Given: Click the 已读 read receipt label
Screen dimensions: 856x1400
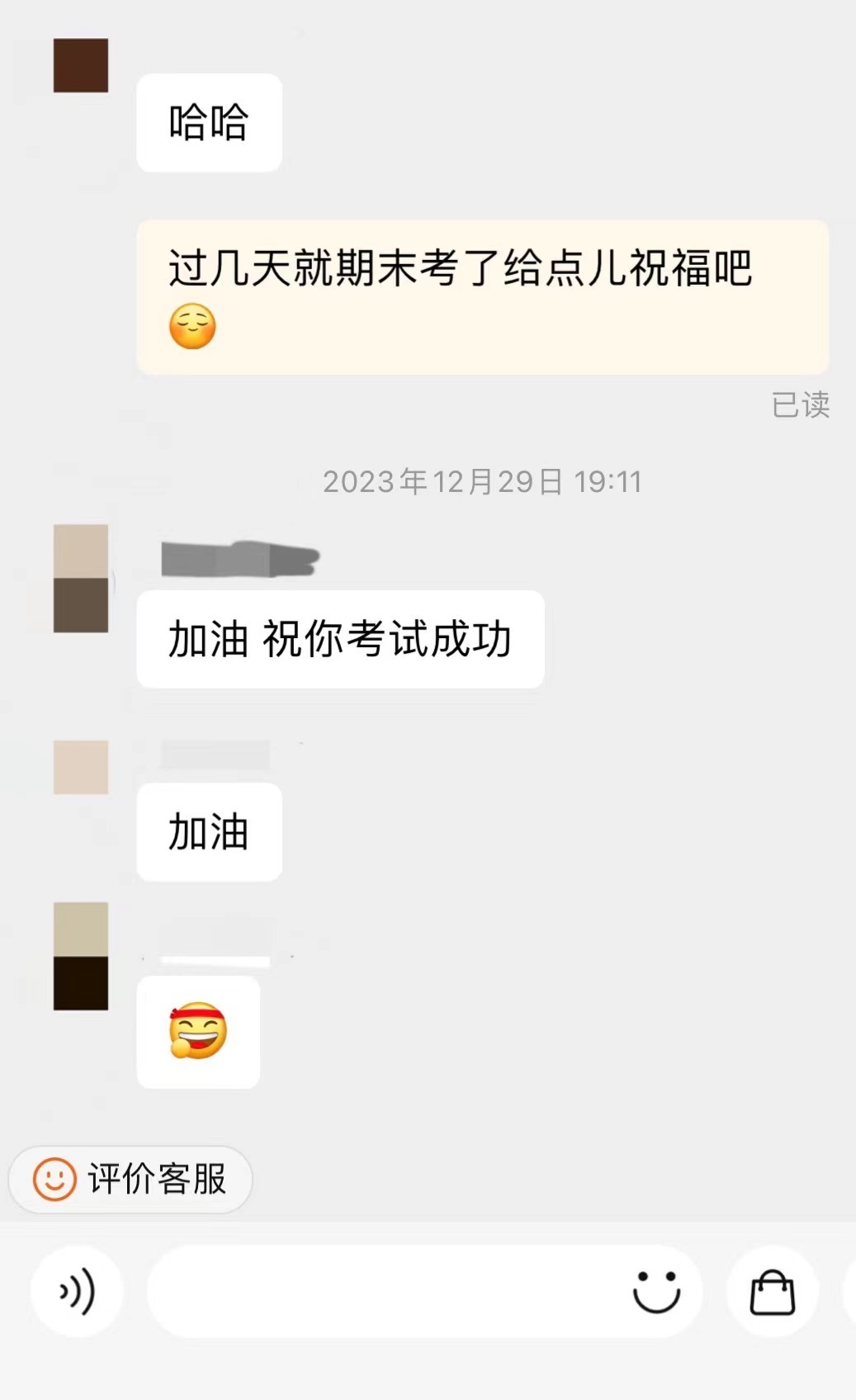Looking at the screenshot, I should point(799,405).
